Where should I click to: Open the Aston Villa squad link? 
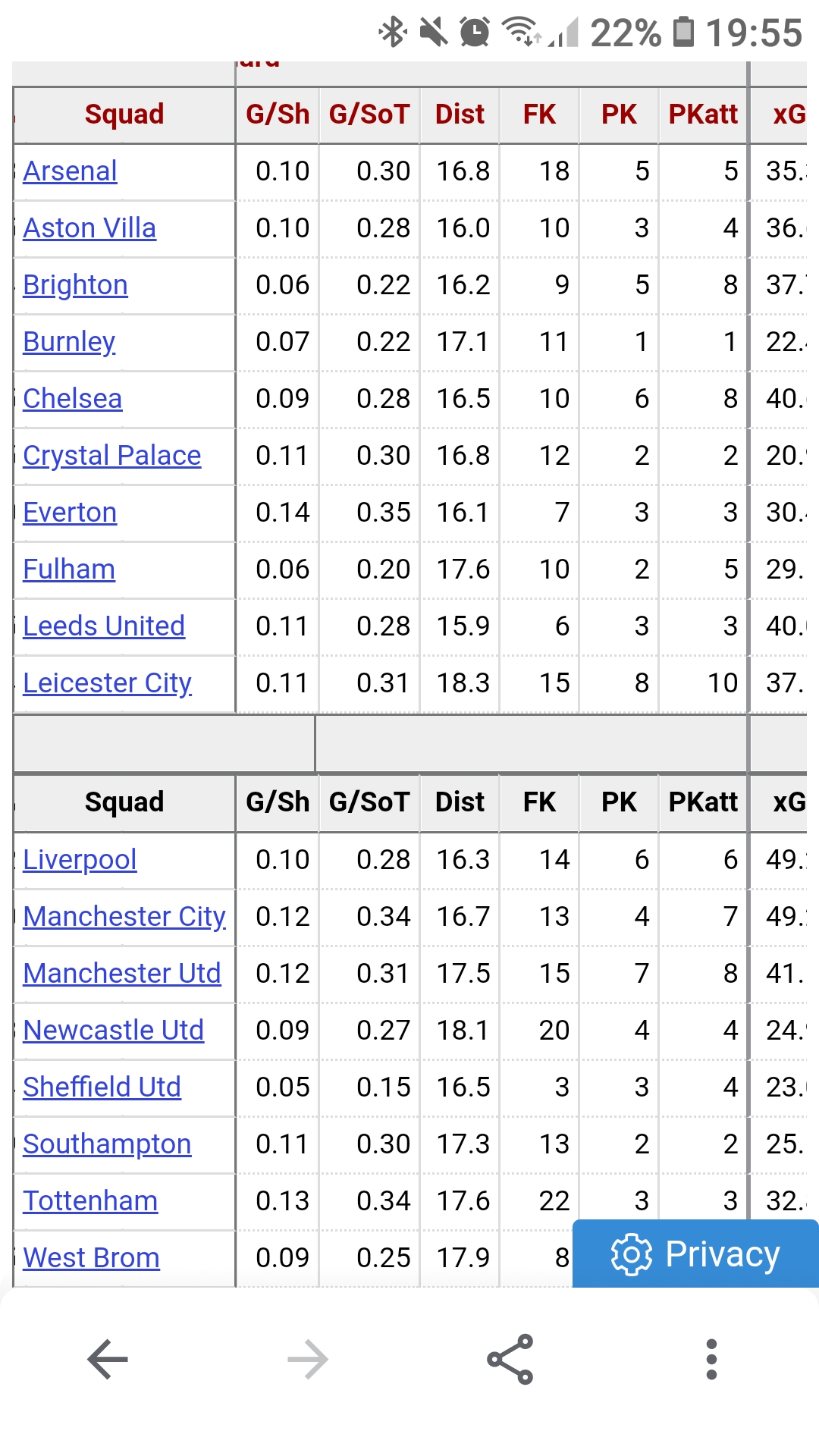[x=89, y=228]
